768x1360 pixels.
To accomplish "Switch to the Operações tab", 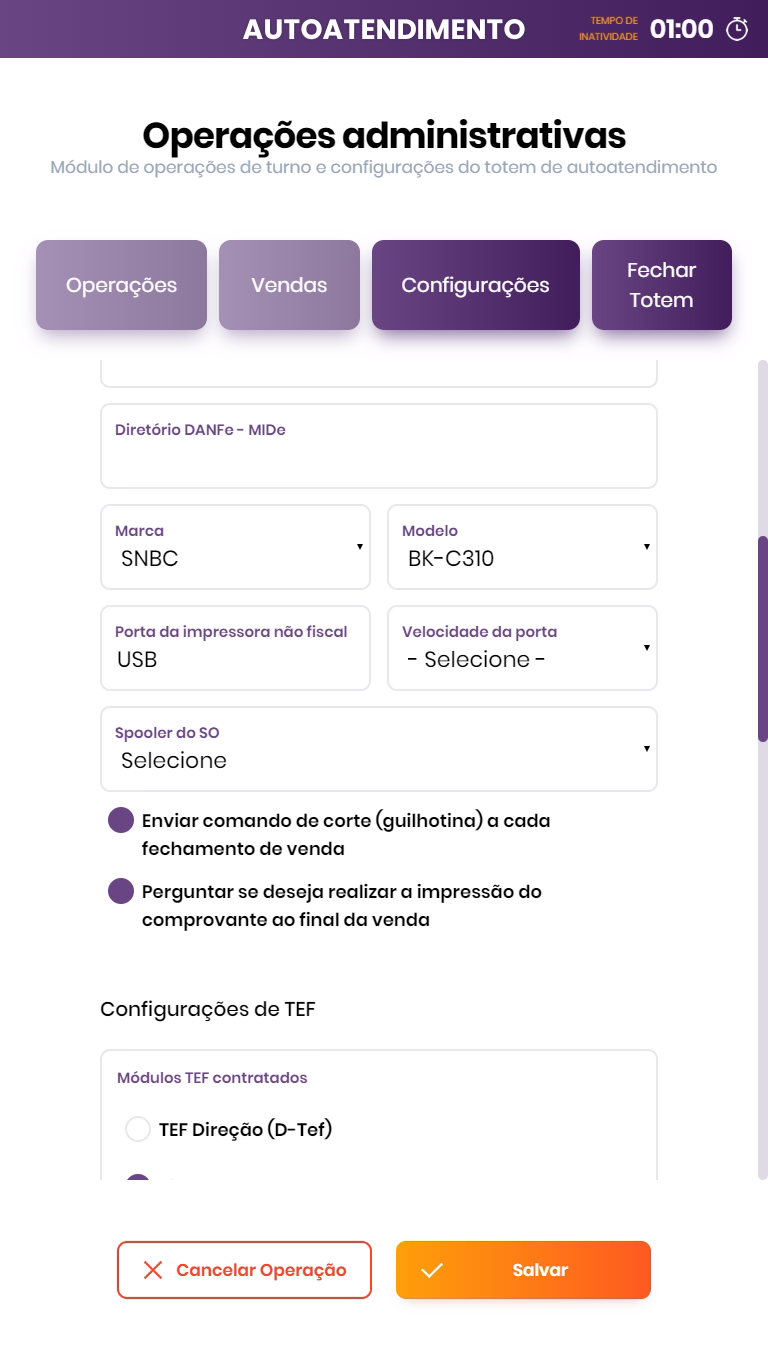I will 121,285.
